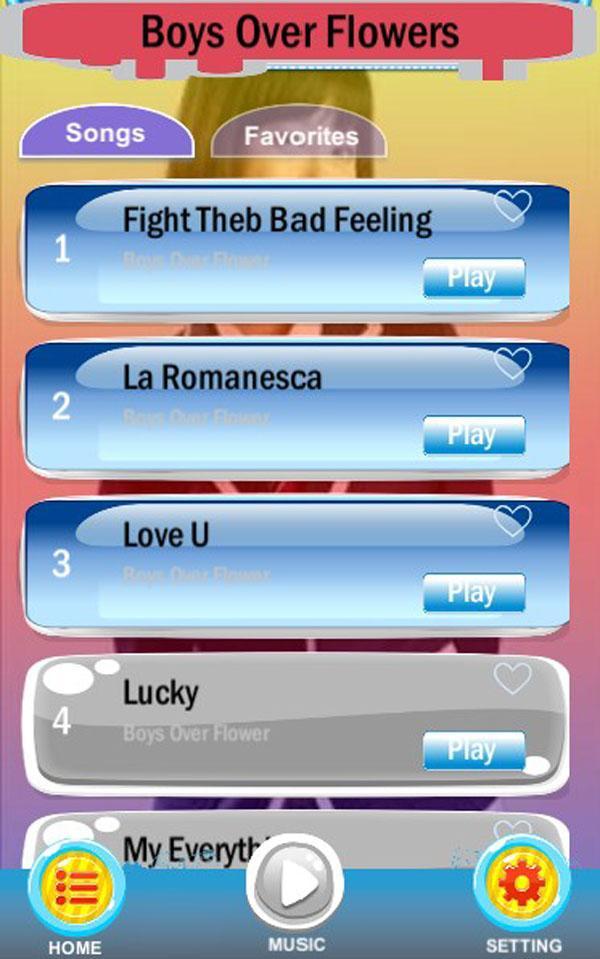Mark Lucky as a favorite
The height and width of the screenshot is (959, 600).
(513, 679)
